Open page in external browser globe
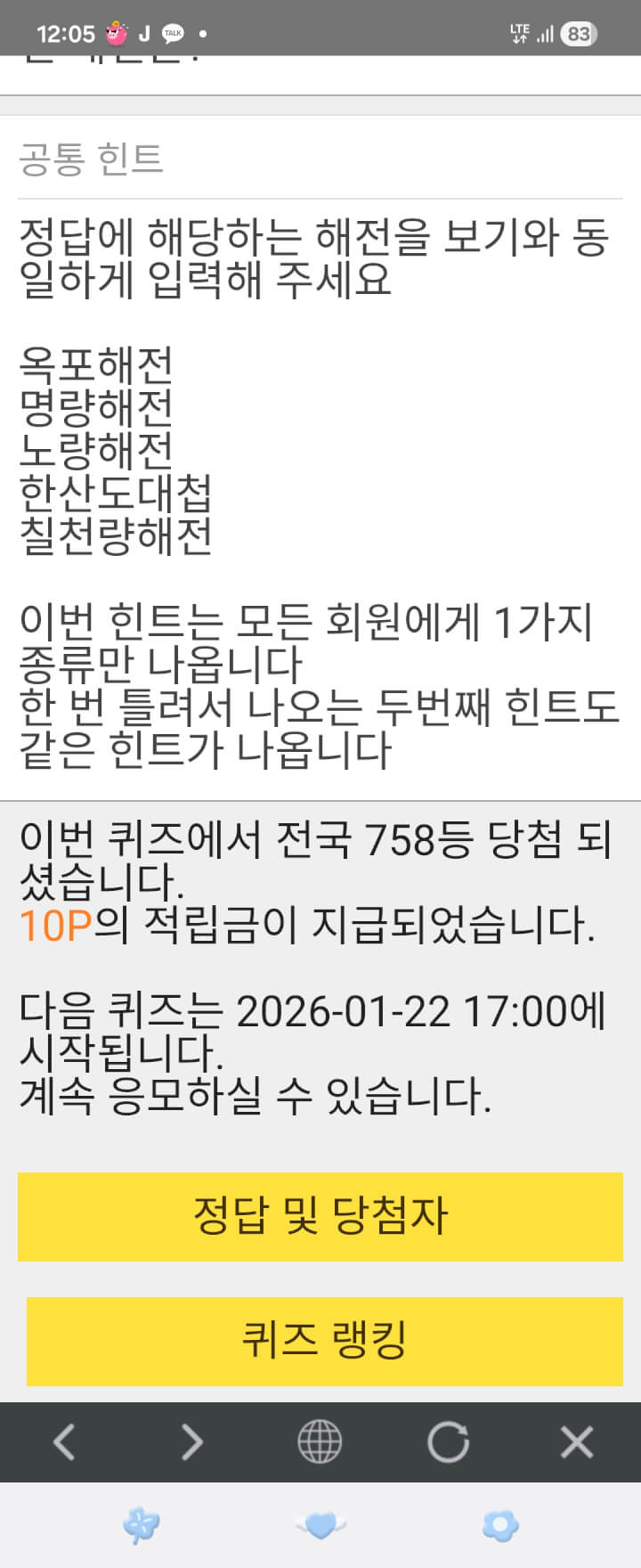The height and width of the screenshot is (1568, 641). (x=320, y=1441)
